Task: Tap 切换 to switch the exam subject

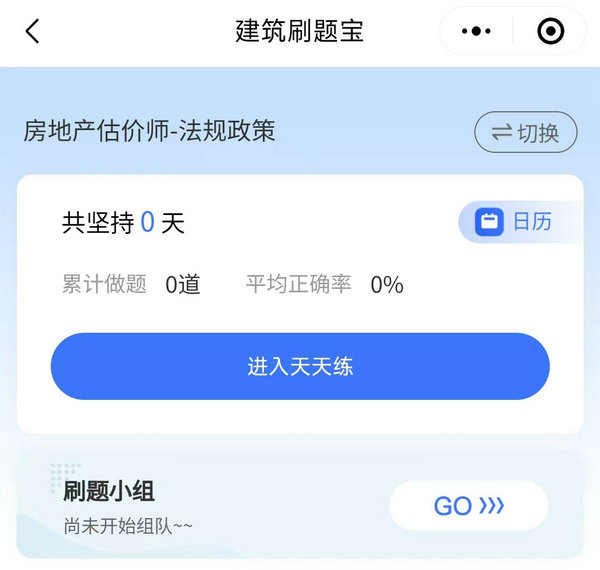Action: tap(525, 133)
